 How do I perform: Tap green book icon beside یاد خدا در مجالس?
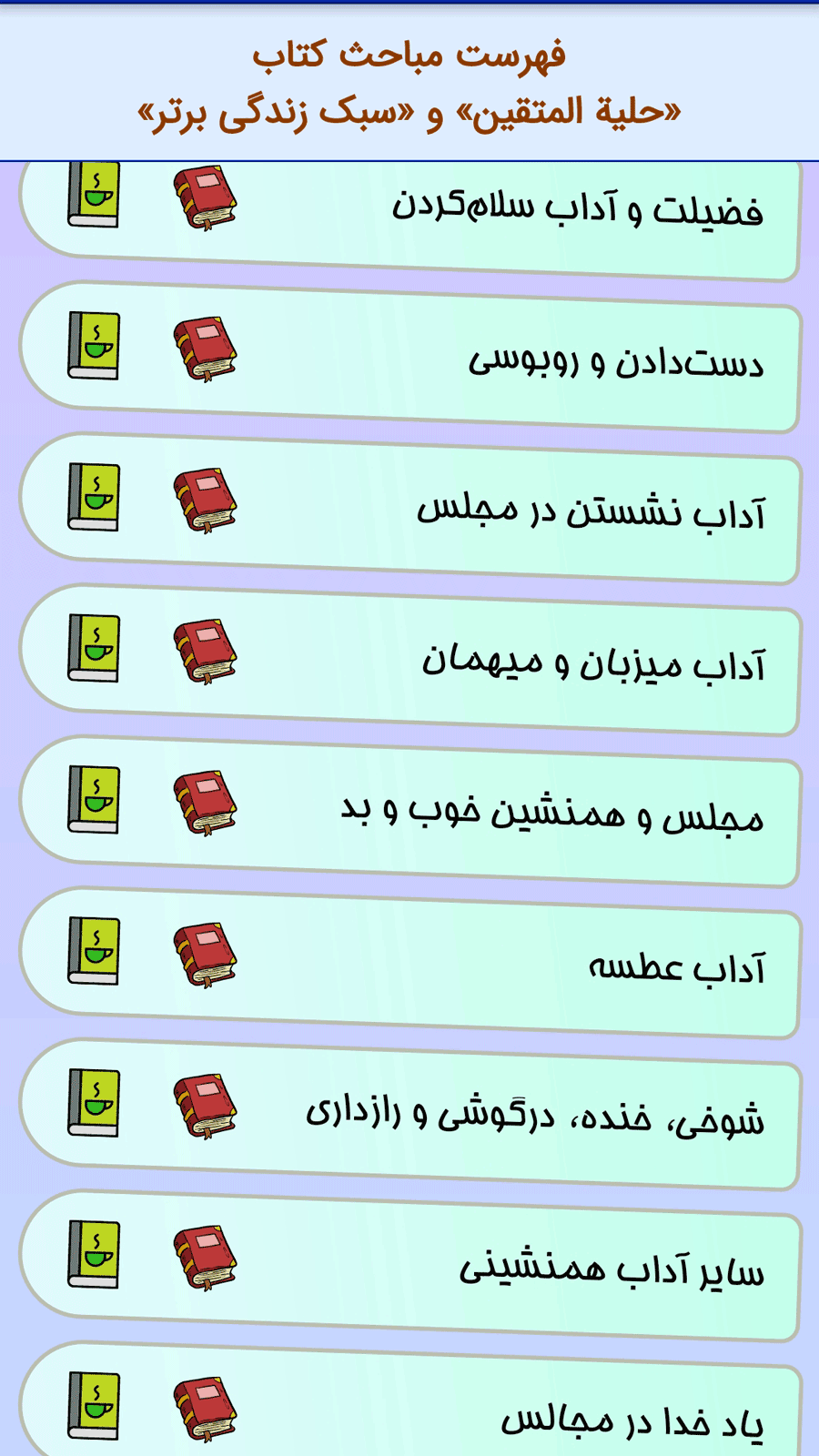coord(94,1405)
